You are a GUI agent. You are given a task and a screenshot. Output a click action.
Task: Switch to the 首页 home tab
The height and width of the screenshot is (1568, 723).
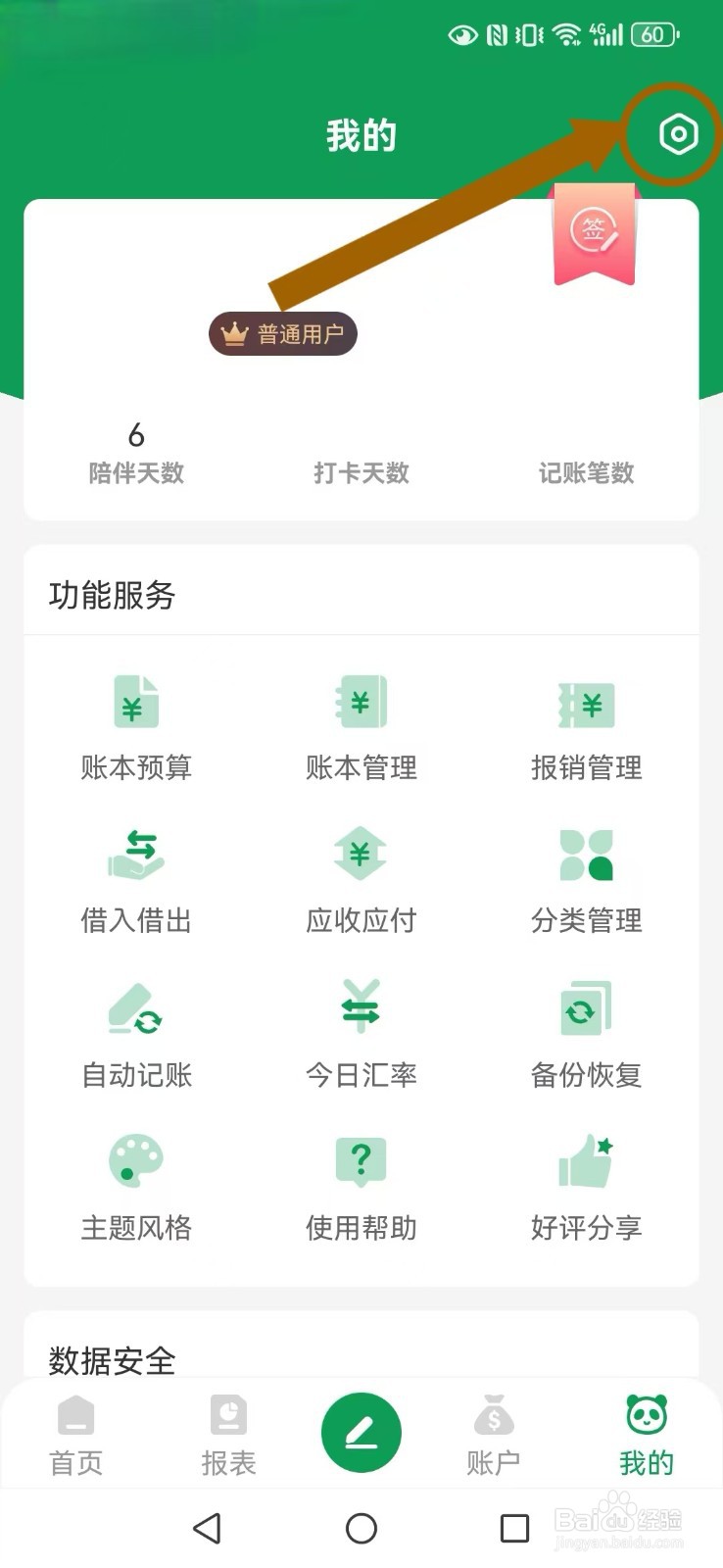click(x=75, y=1436)
